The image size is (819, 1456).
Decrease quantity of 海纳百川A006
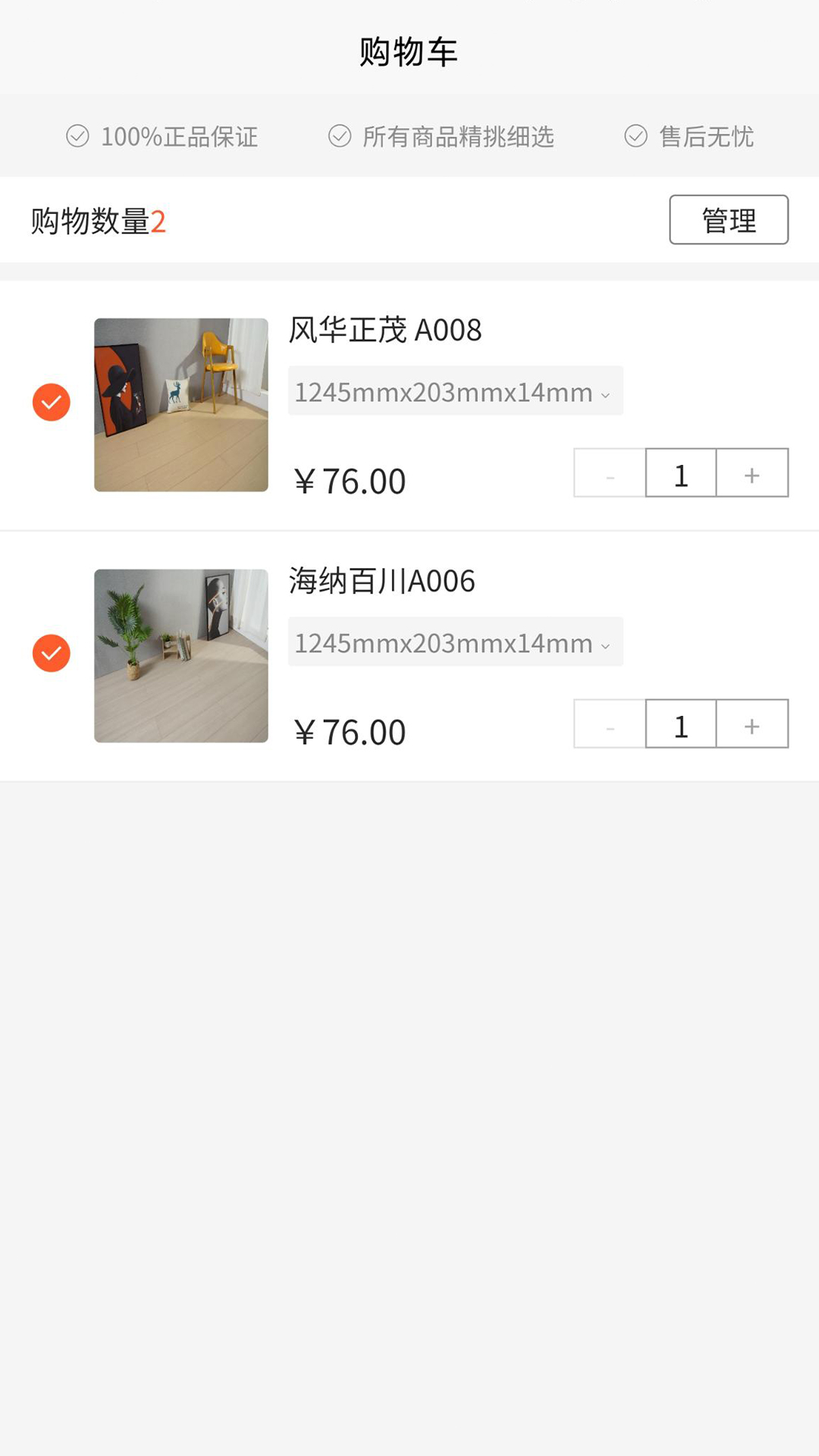[x=610, y=724]
